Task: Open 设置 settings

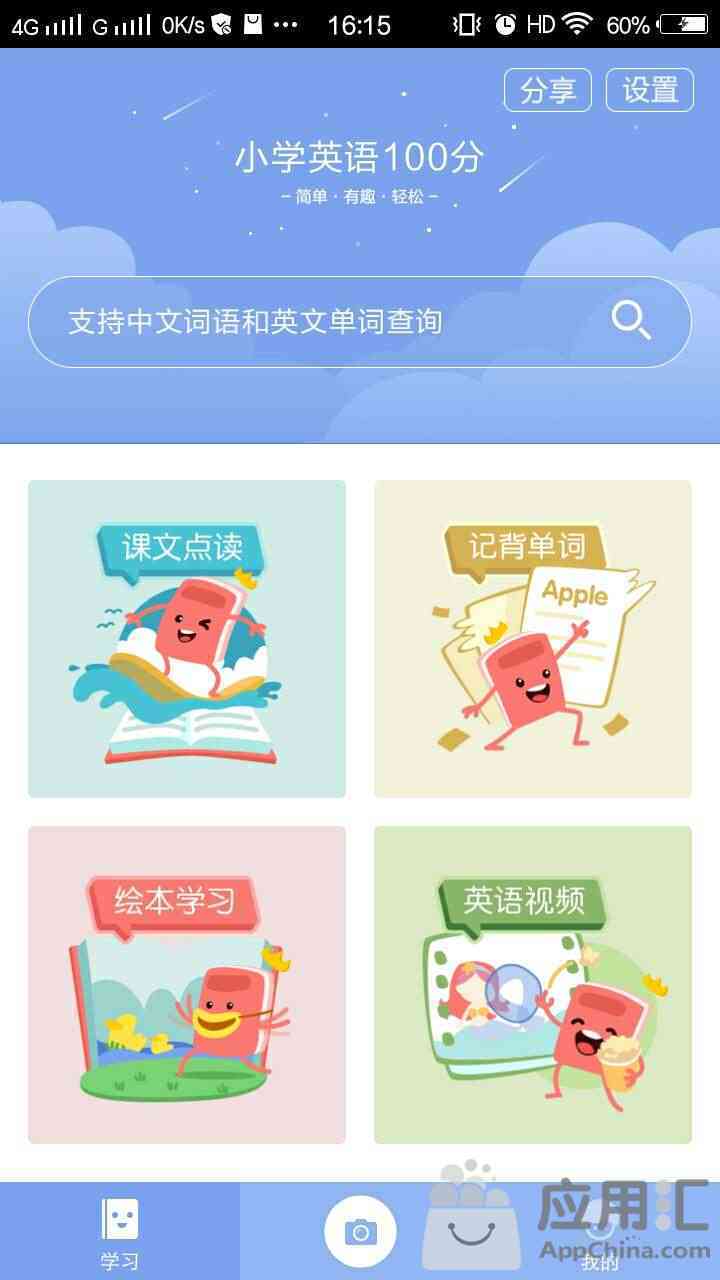Action: tap(650, 90)
